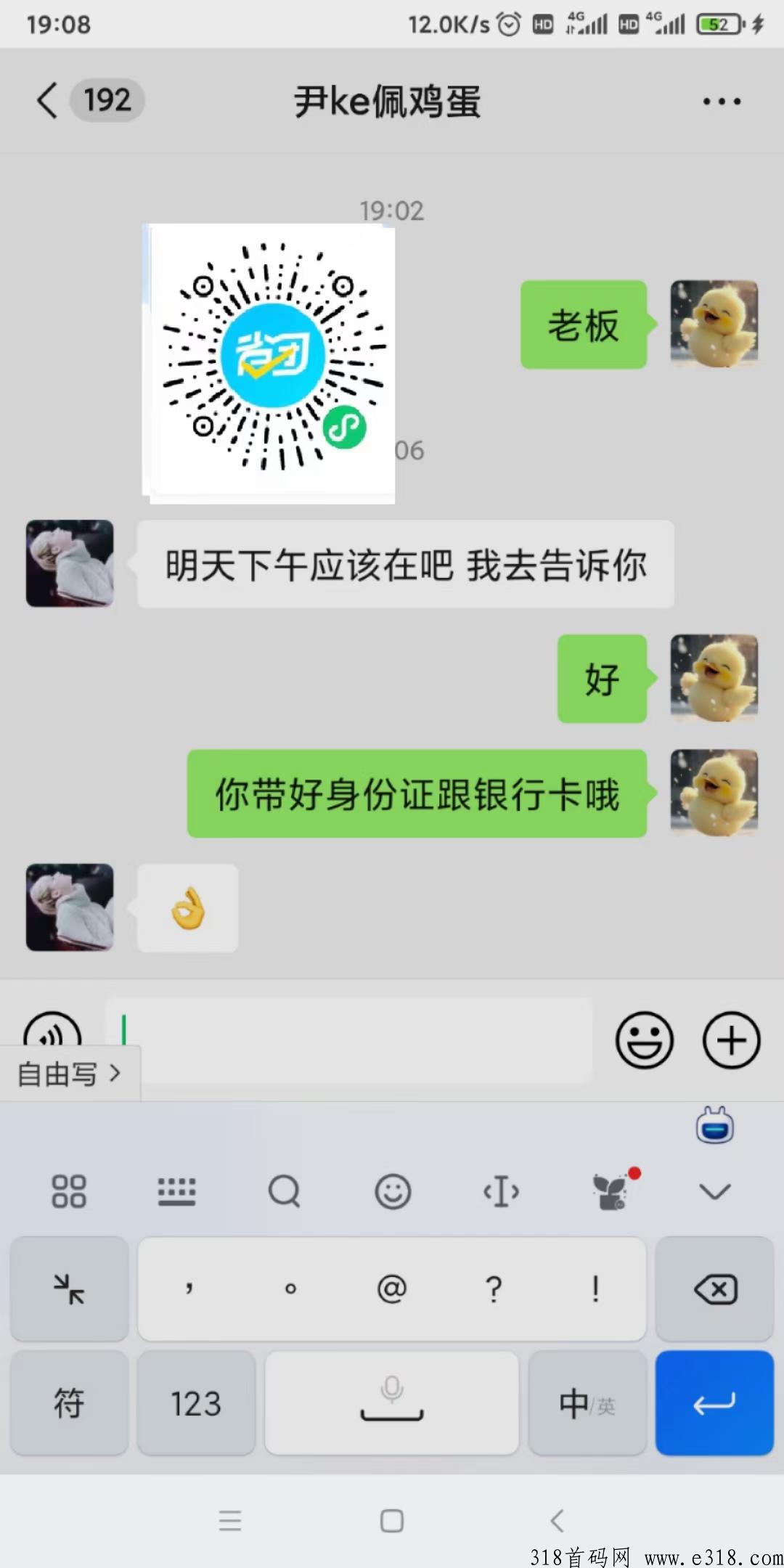Tap the backspace key
The image size is (784, 1568).
[715, 1289]
